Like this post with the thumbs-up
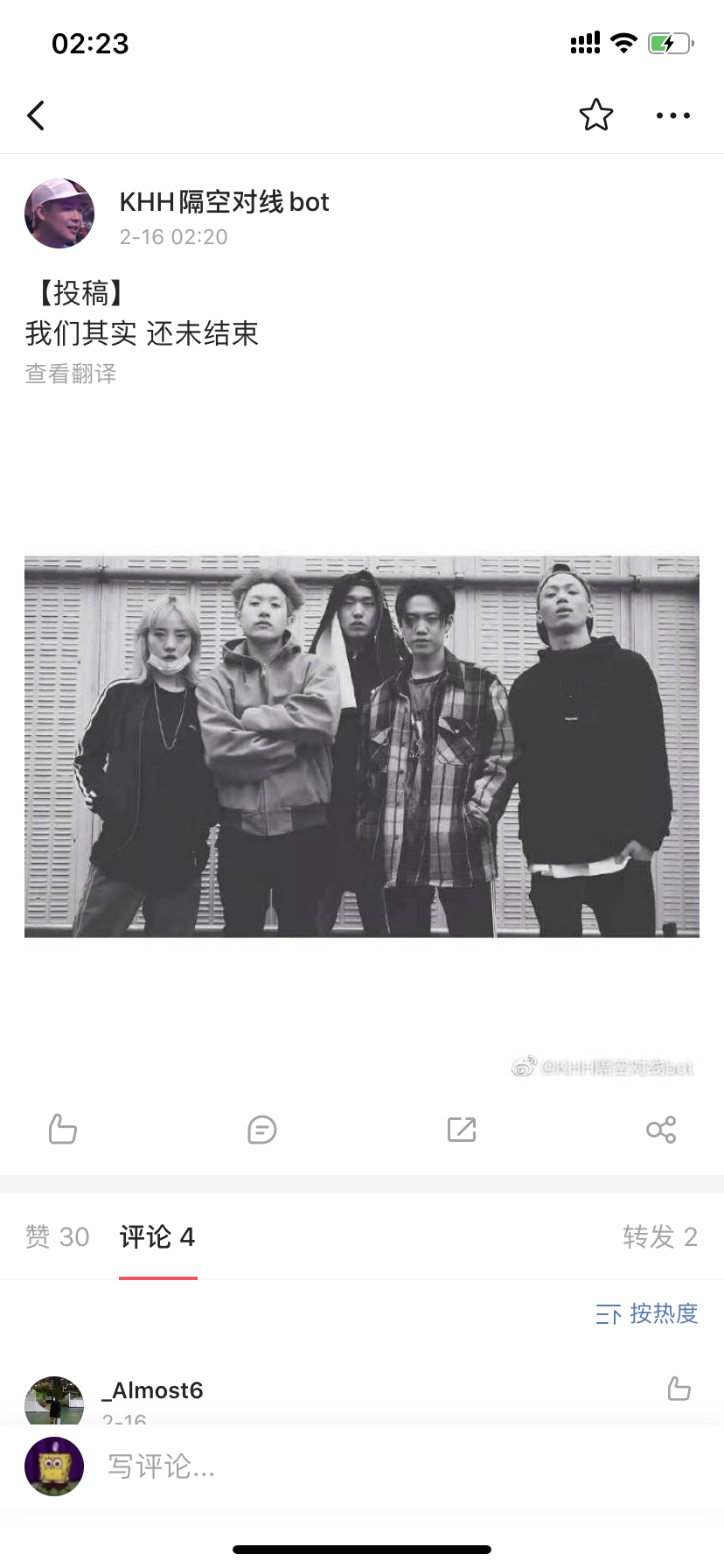Image resolution: width=724 pixels, height=1568 pixels. tap(63, 1130)
